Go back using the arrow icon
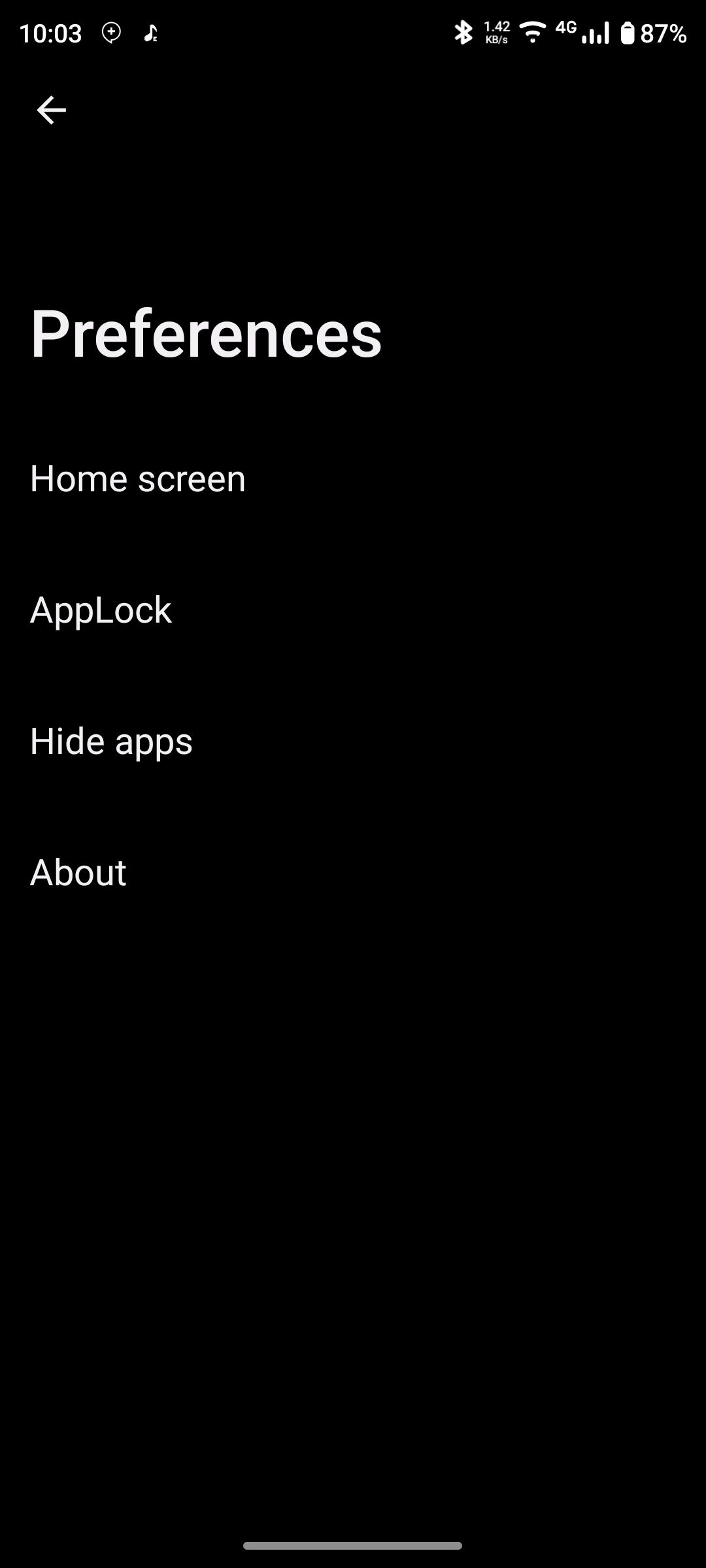706x1568 pixels. pos(51,110)
